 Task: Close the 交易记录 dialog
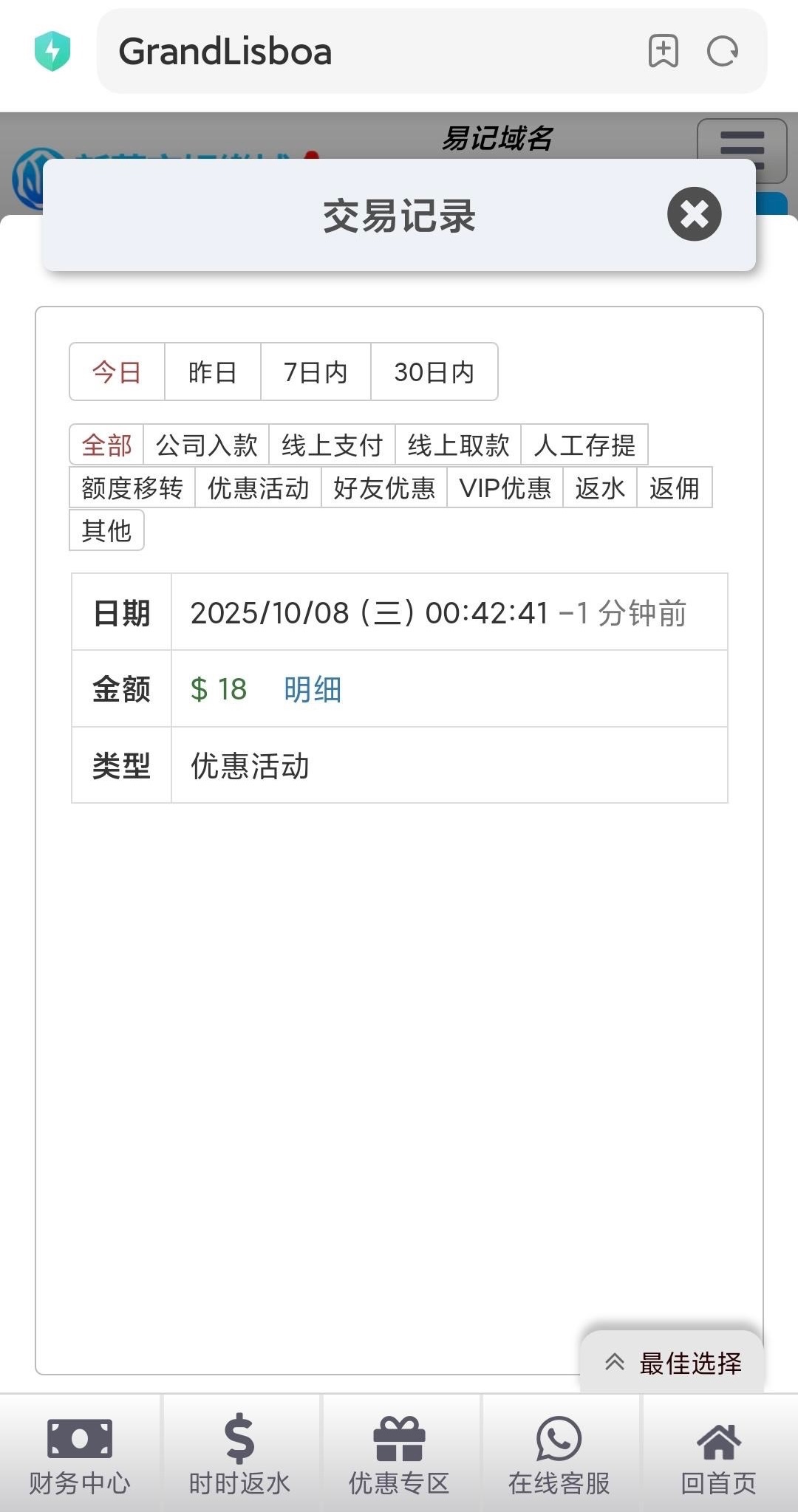coord(694,214)
